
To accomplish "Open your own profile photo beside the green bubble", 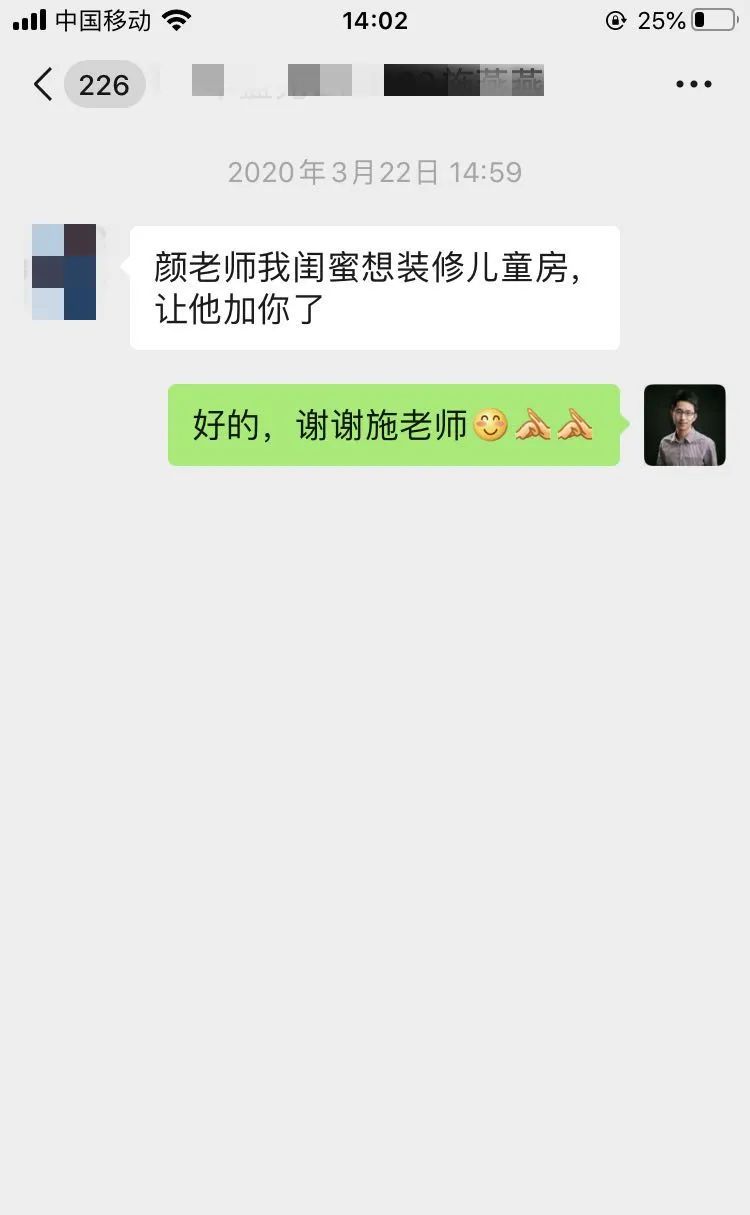I will point(684,425).
